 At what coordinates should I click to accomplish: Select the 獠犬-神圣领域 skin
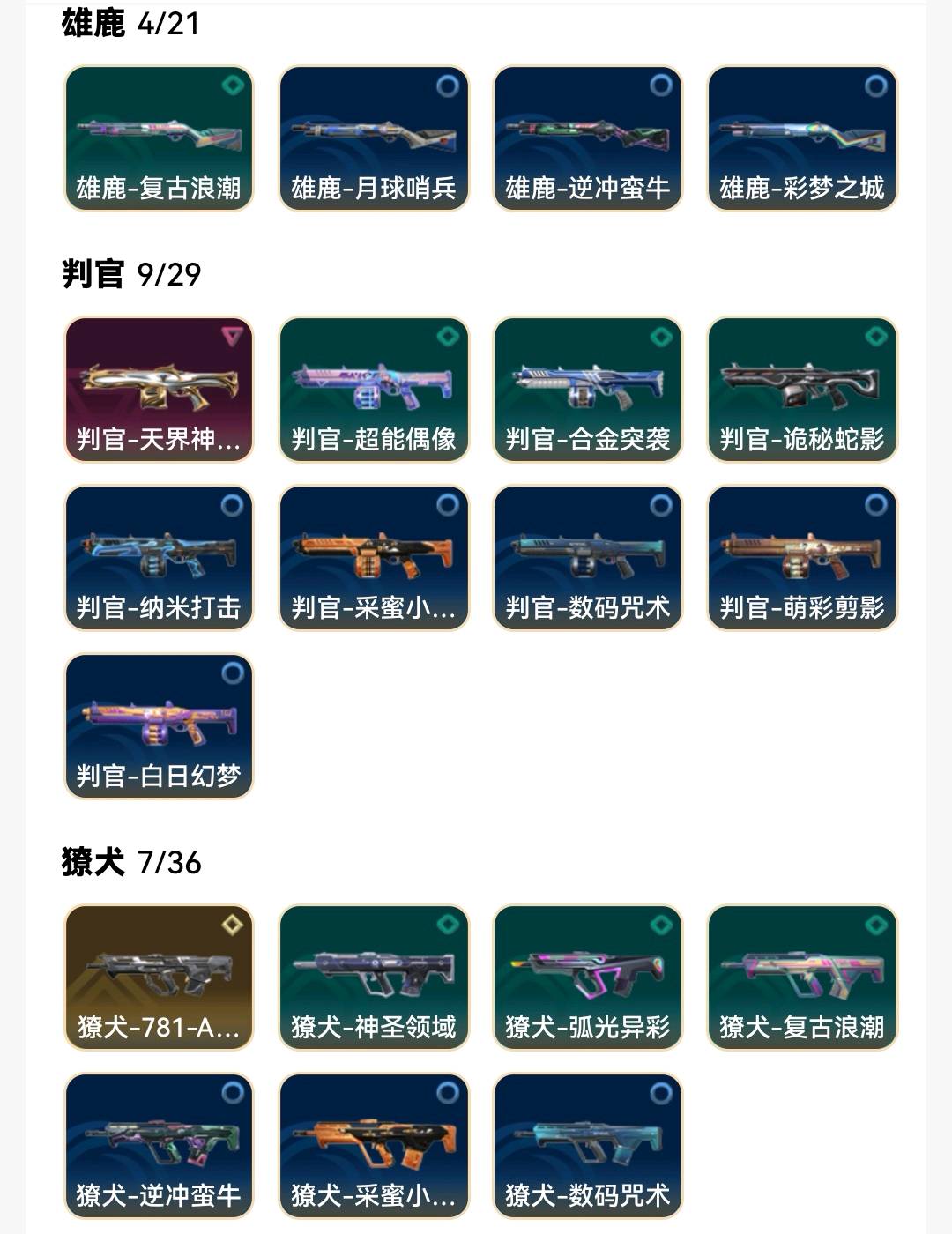374,978
